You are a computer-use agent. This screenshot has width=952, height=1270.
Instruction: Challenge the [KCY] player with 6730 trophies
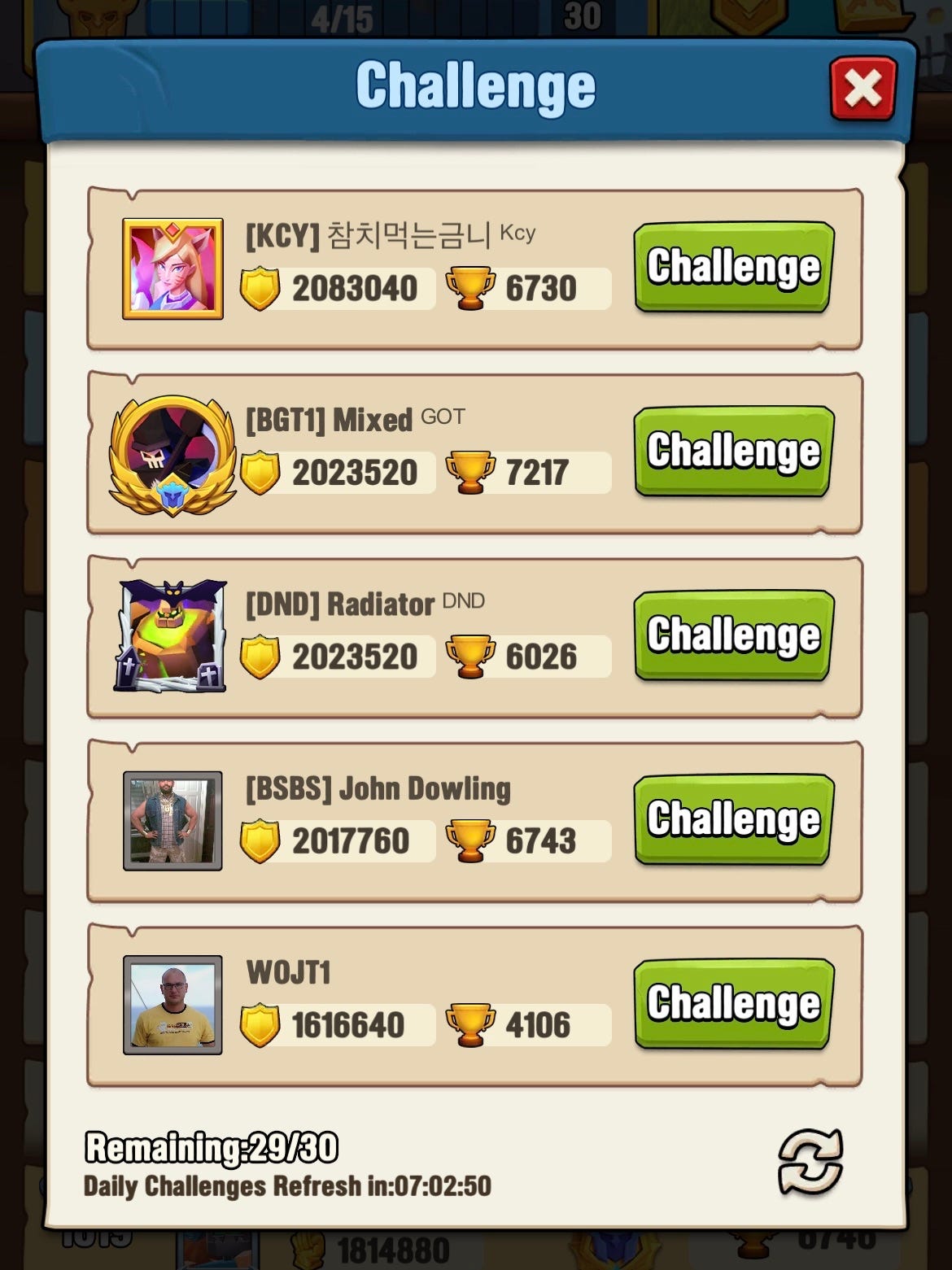coord(733,267)
